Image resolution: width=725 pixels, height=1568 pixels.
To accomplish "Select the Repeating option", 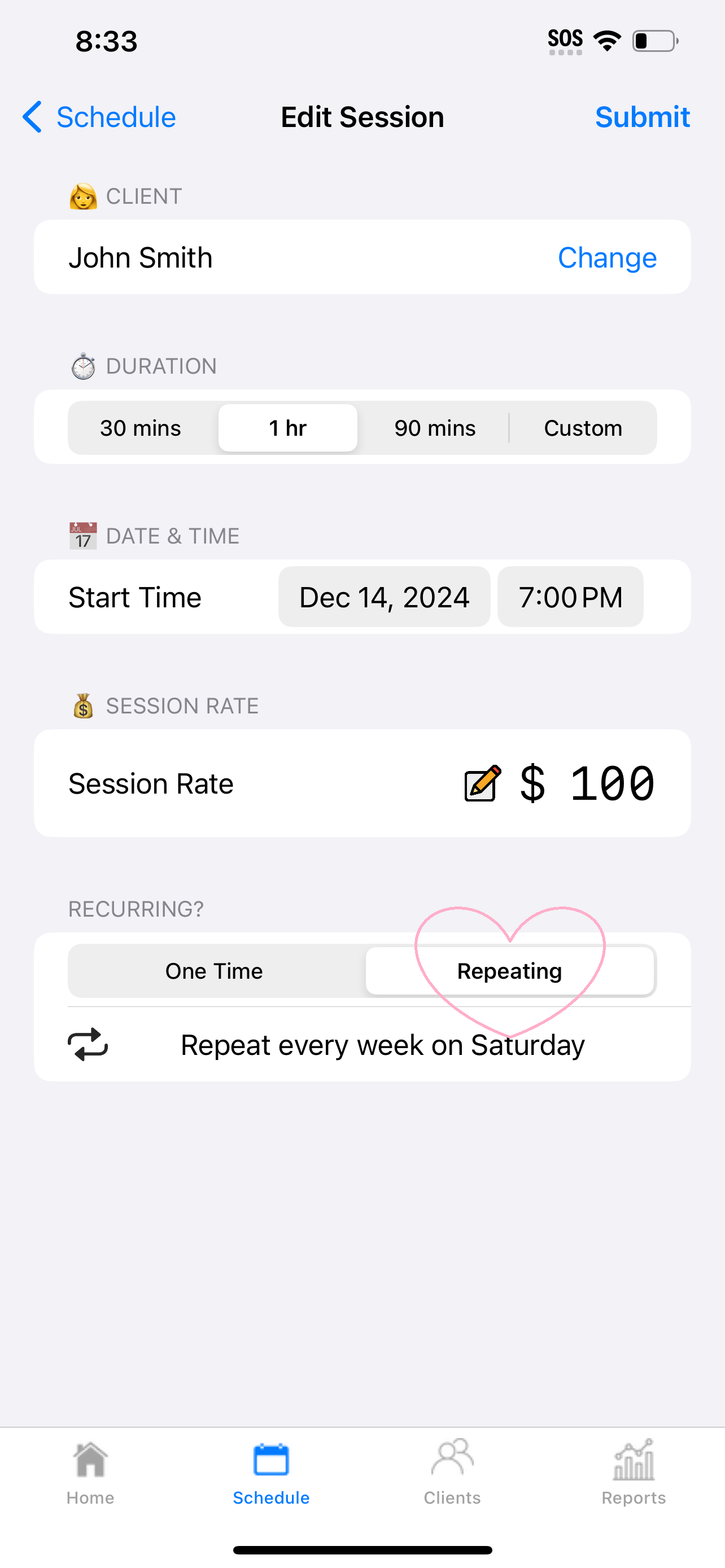I will (509, 971).
